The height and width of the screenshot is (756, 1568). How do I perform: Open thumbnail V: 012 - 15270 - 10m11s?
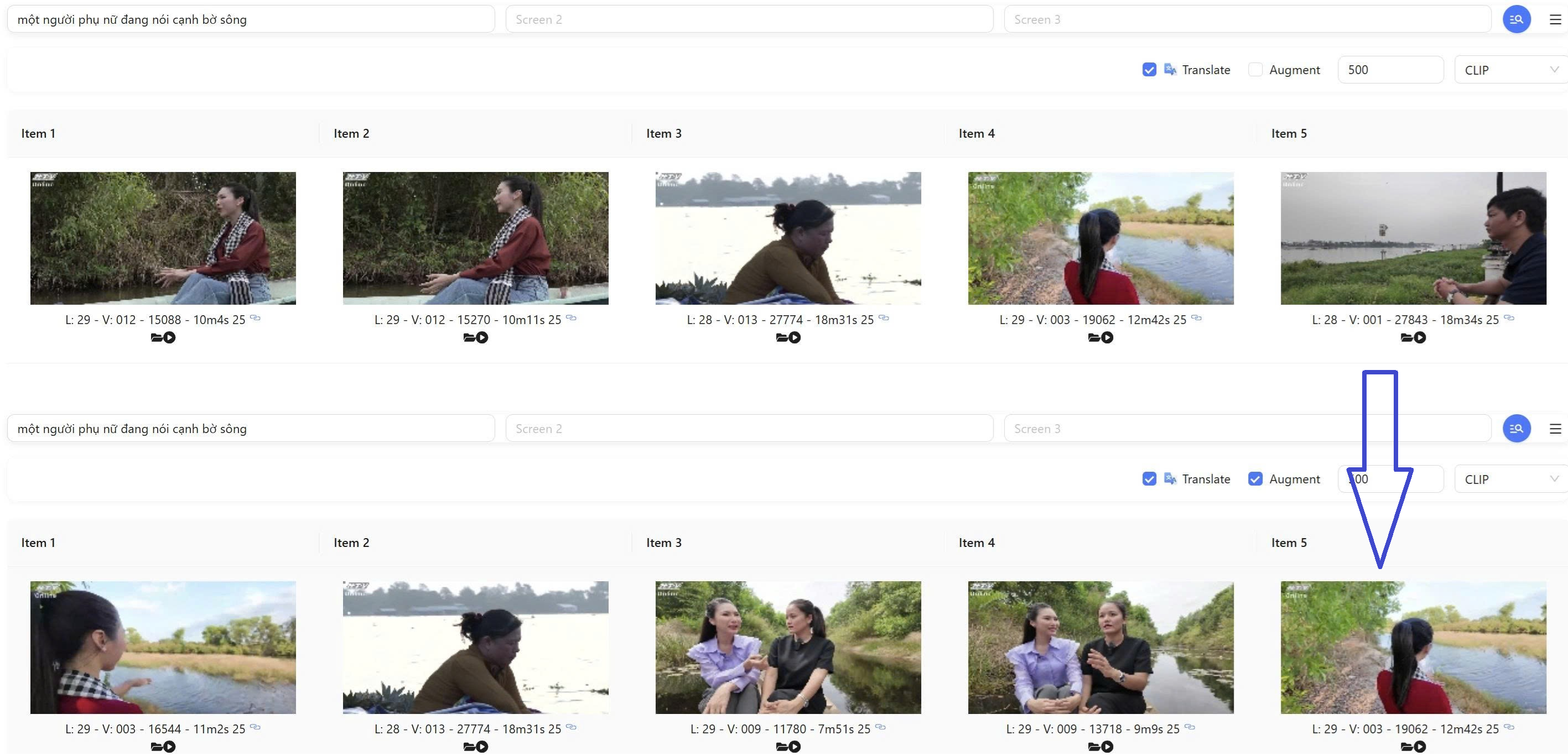[475, 238]
